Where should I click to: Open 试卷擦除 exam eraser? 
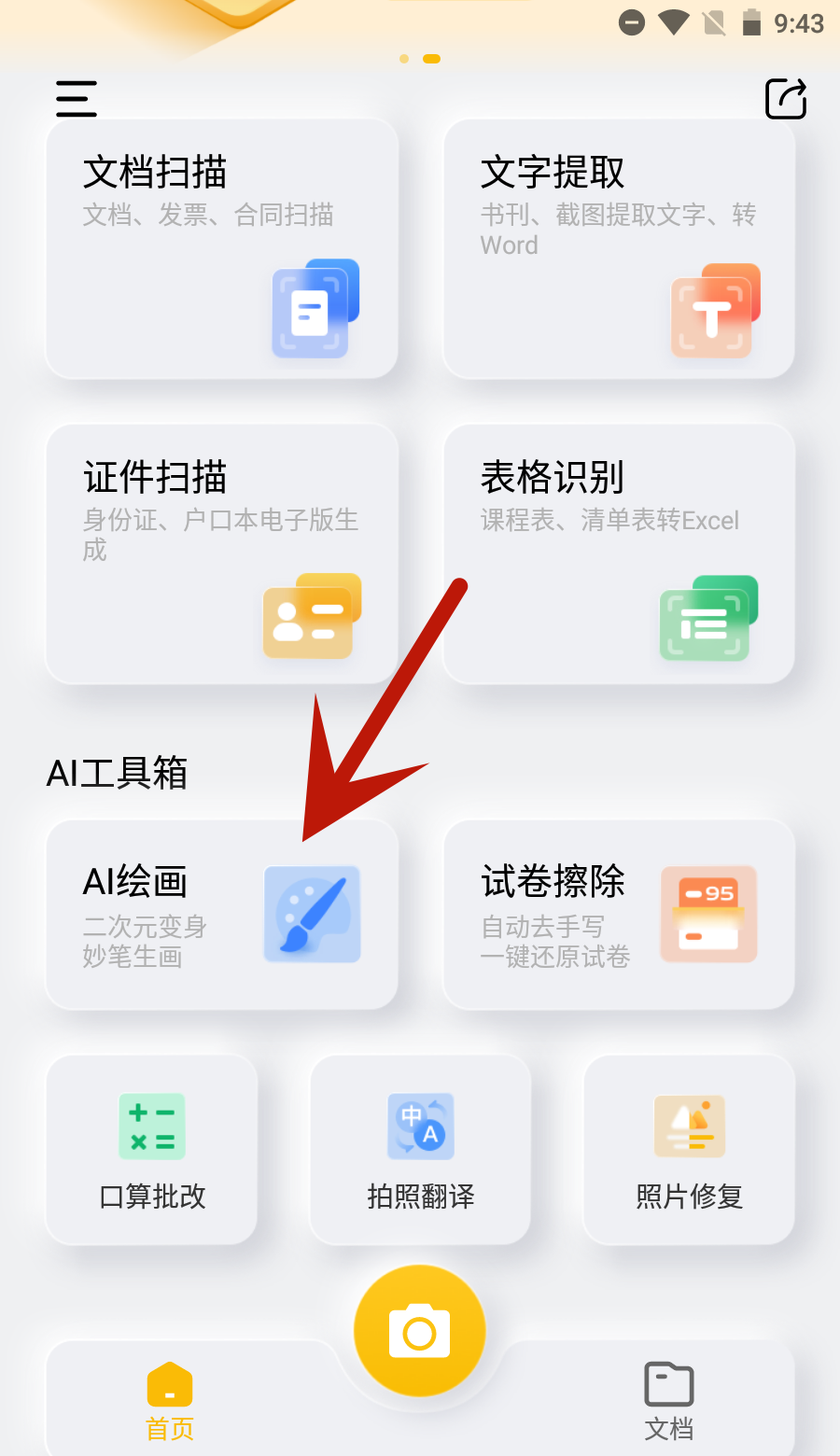pos(619,915)
